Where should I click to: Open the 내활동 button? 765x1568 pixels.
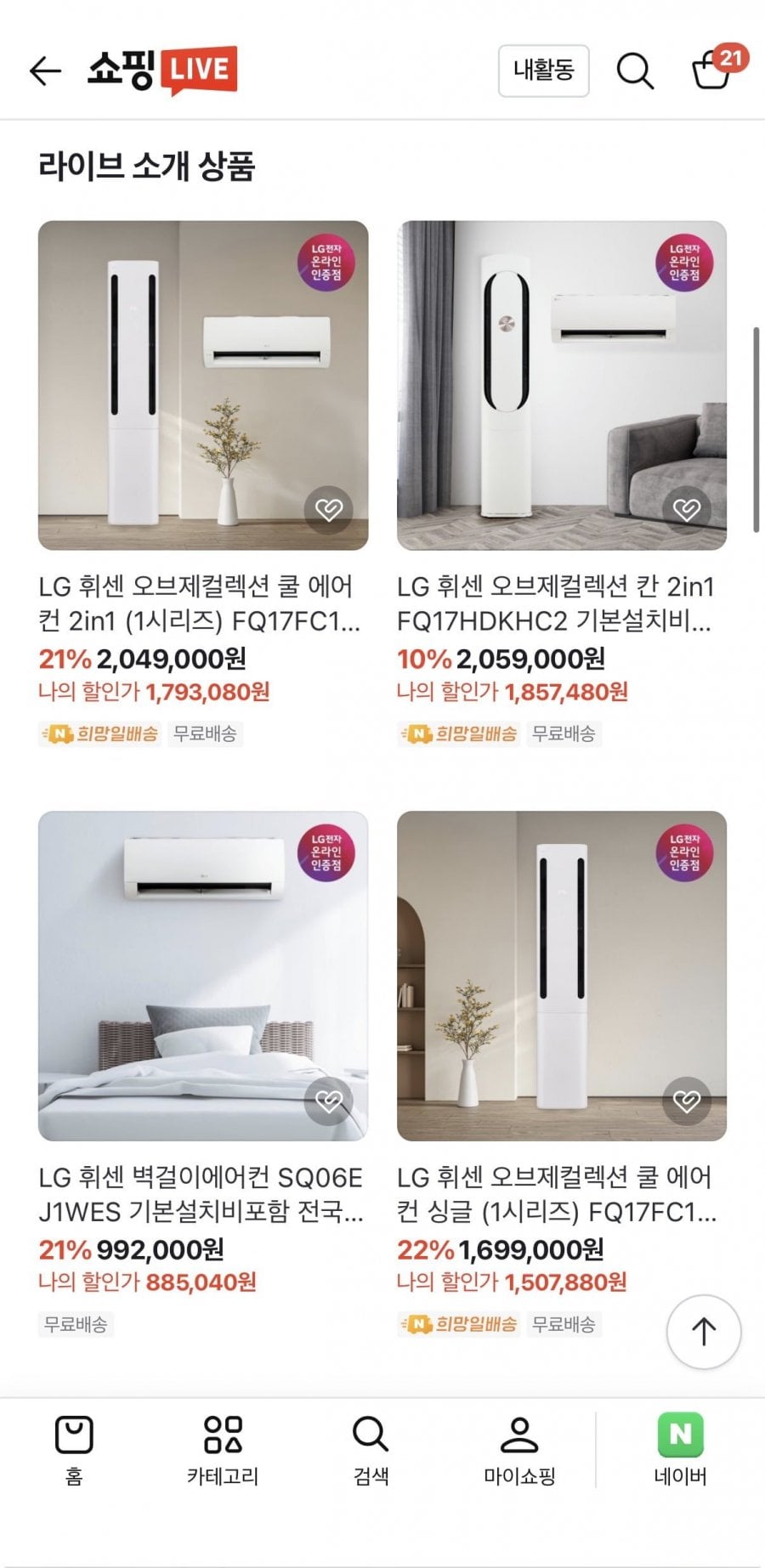tap(543, 71)
